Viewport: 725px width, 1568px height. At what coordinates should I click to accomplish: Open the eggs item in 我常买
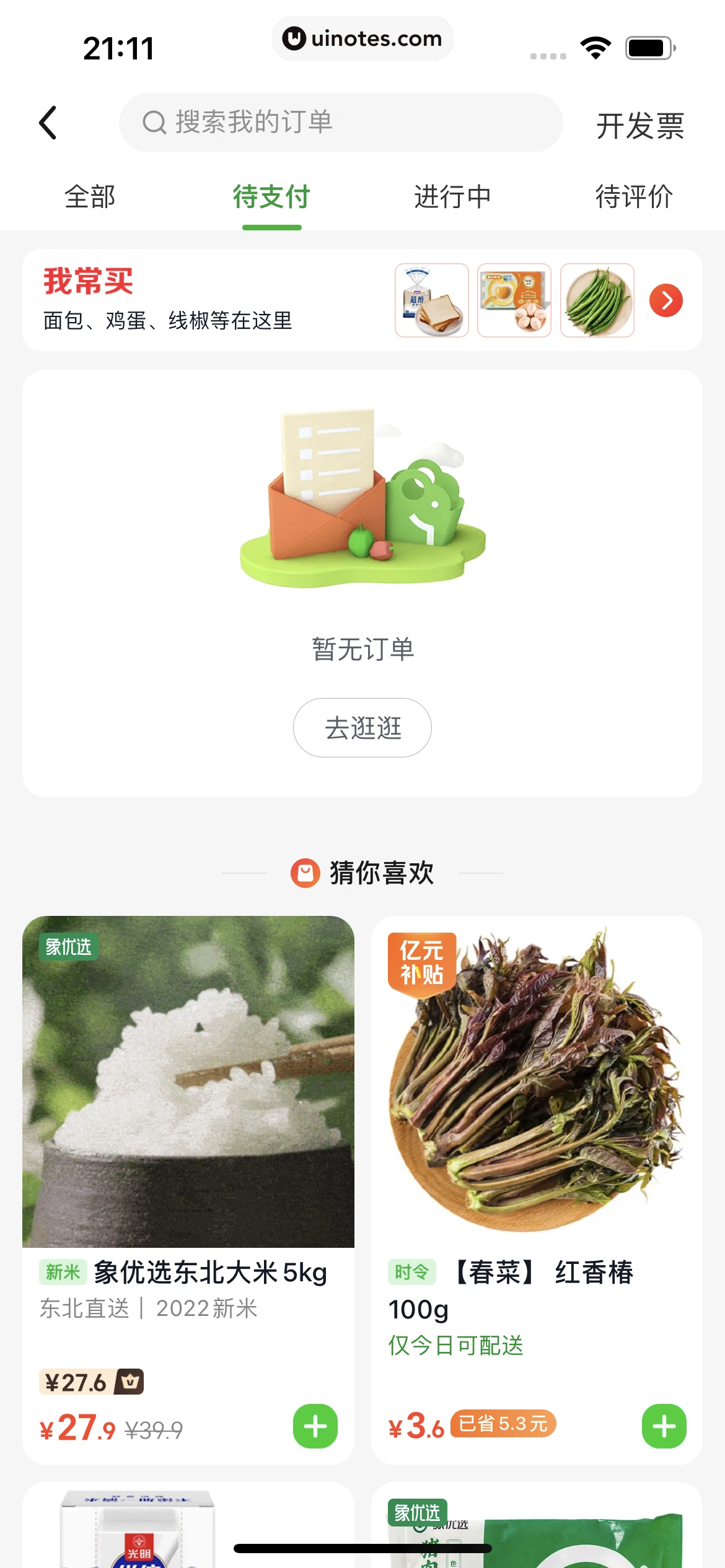(x=514, y=300)
